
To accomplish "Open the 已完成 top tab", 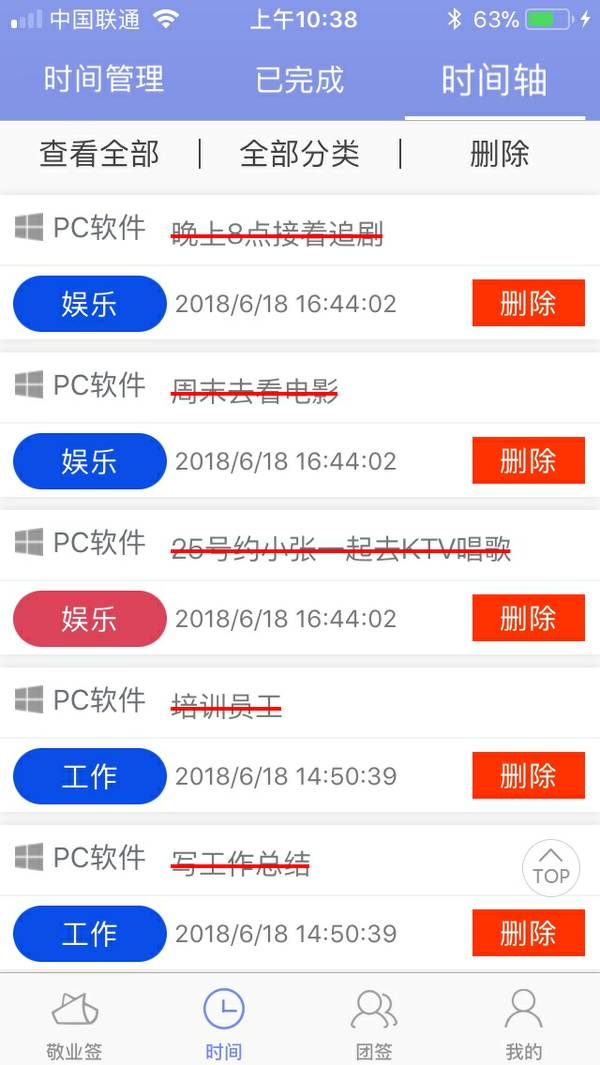I will pyautogui.click(x=300, y=79).
